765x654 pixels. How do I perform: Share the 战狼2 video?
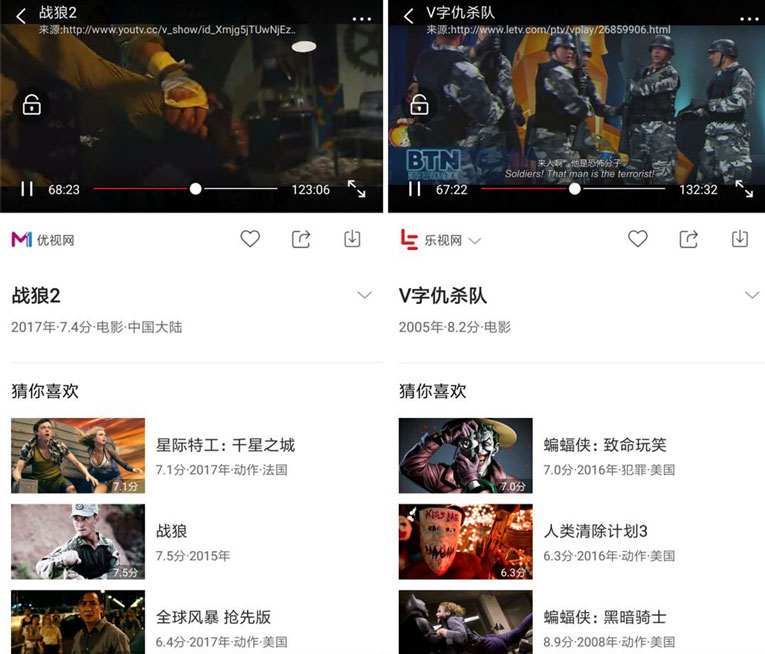click(x=301, y=239)
